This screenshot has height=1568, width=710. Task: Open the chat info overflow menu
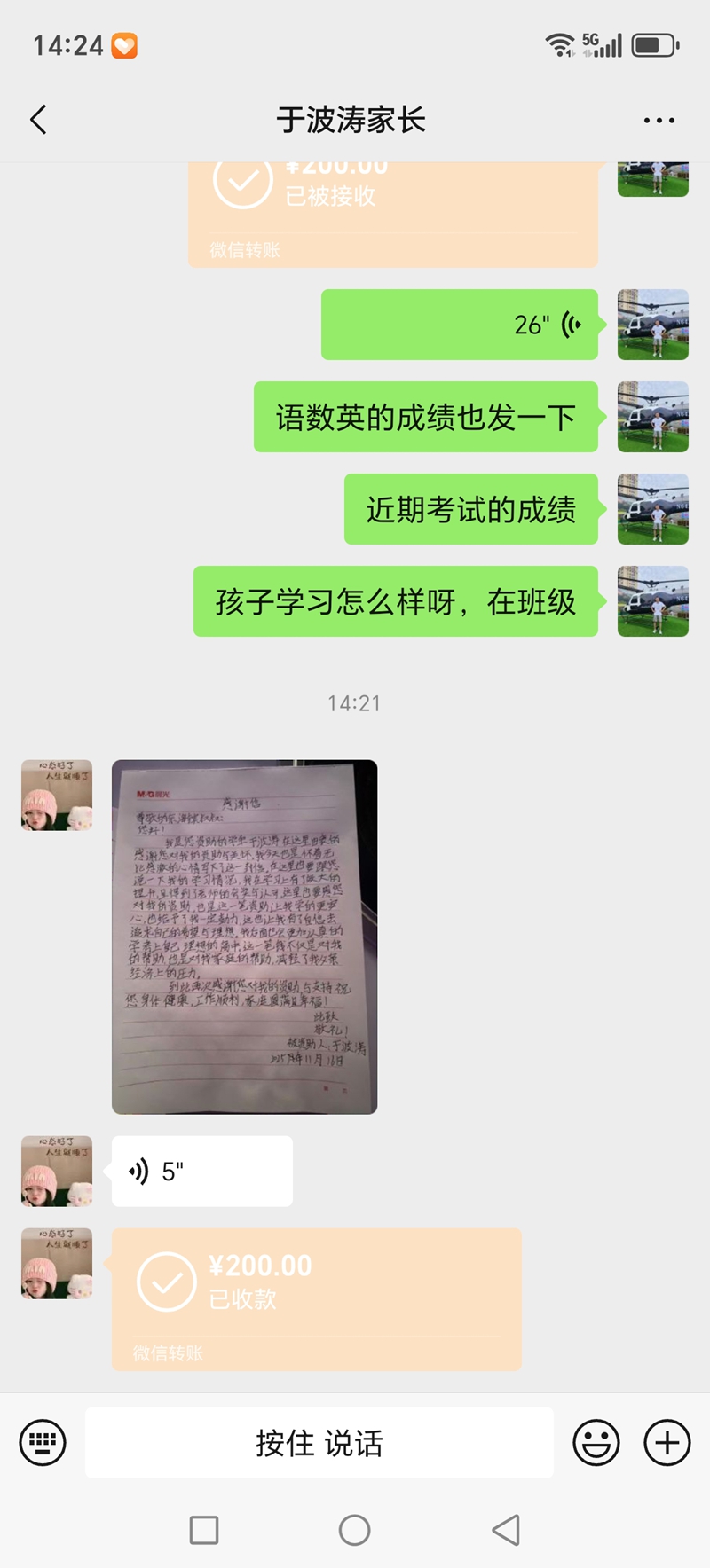point(659,120)
